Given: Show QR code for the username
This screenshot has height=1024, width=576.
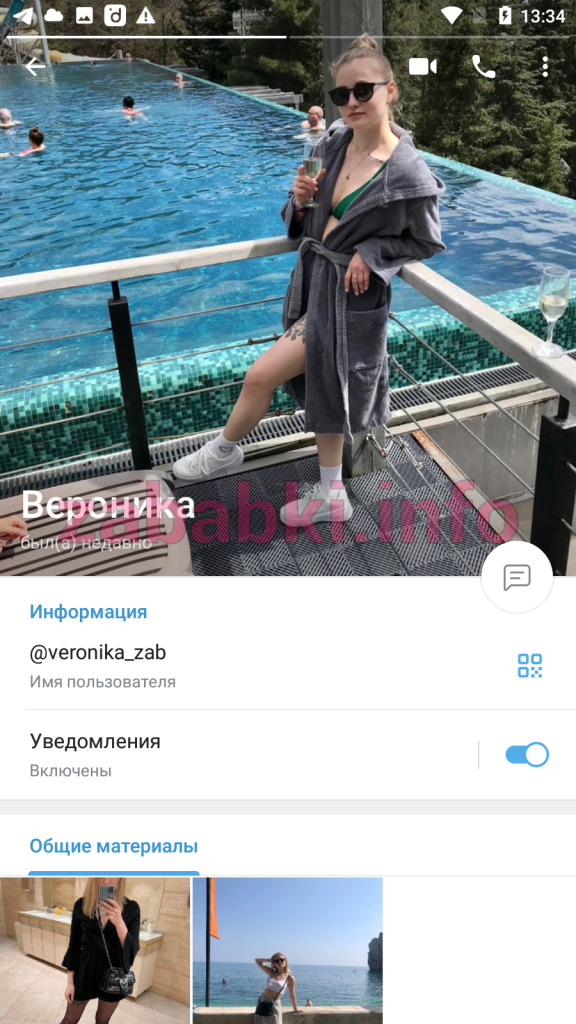Looking at the screenshot, I should pyautogui.click(x=530, y=665).
